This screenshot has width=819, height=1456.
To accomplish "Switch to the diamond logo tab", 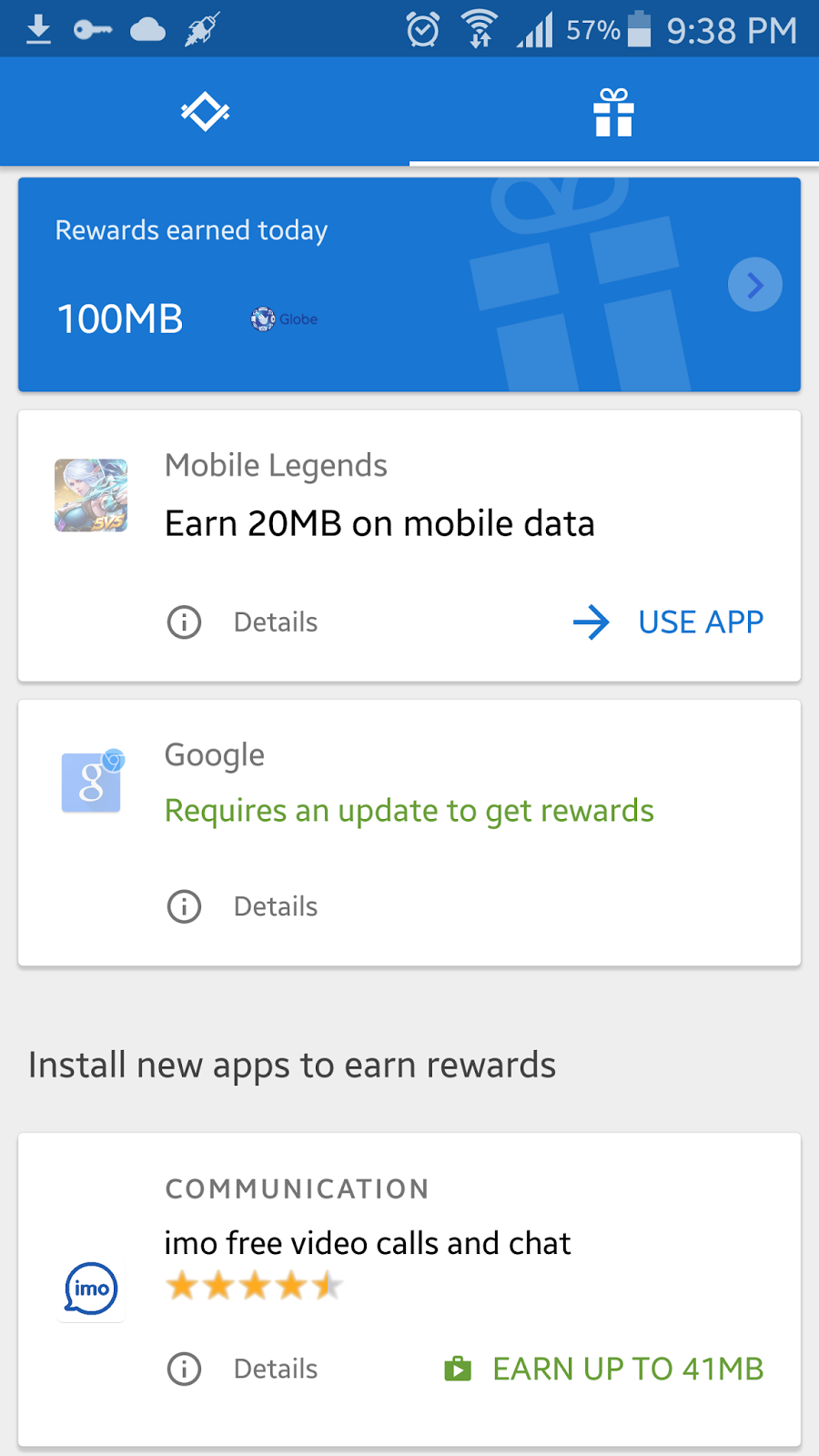I will (205, 112).
